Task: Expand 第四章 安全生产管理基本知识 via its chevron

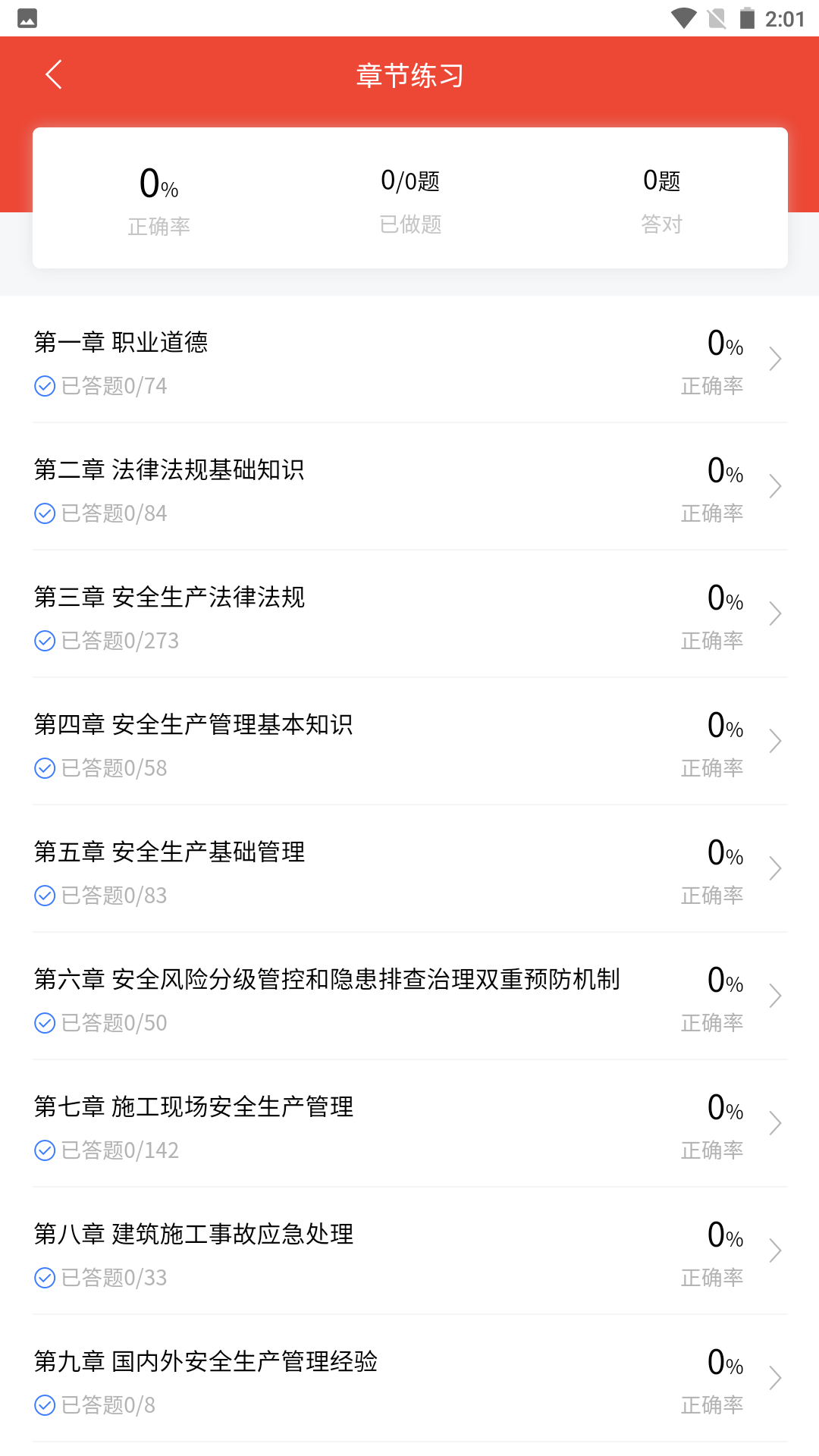Action: (x=774, y=740)
